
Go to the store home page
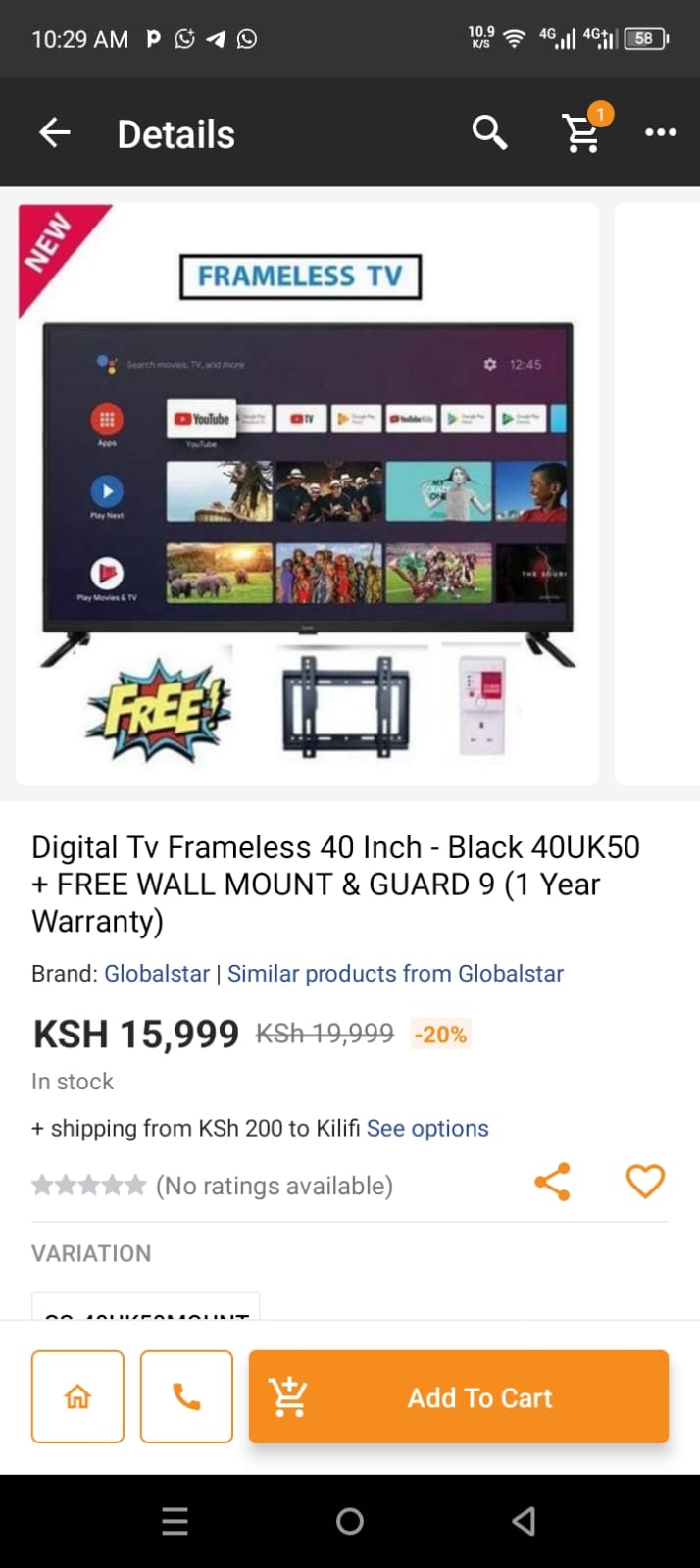77,1396
